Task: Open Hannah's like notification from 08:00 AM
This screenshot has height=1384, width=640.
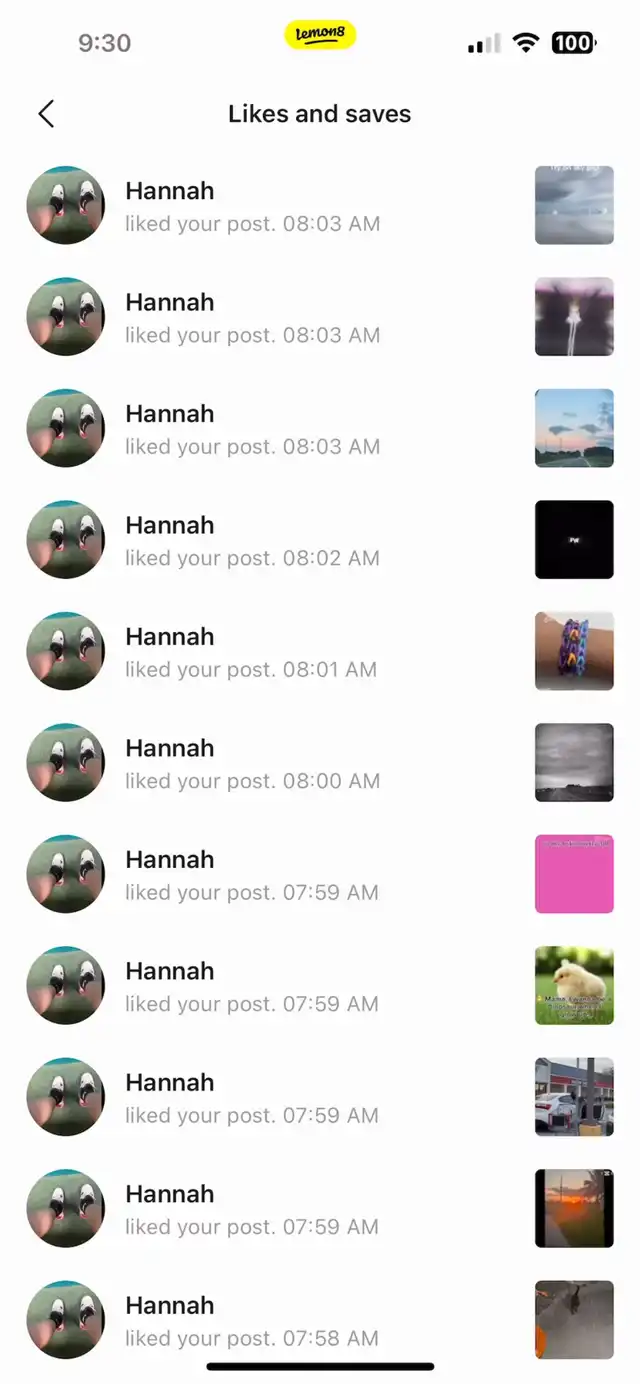Action: point(252,764)
